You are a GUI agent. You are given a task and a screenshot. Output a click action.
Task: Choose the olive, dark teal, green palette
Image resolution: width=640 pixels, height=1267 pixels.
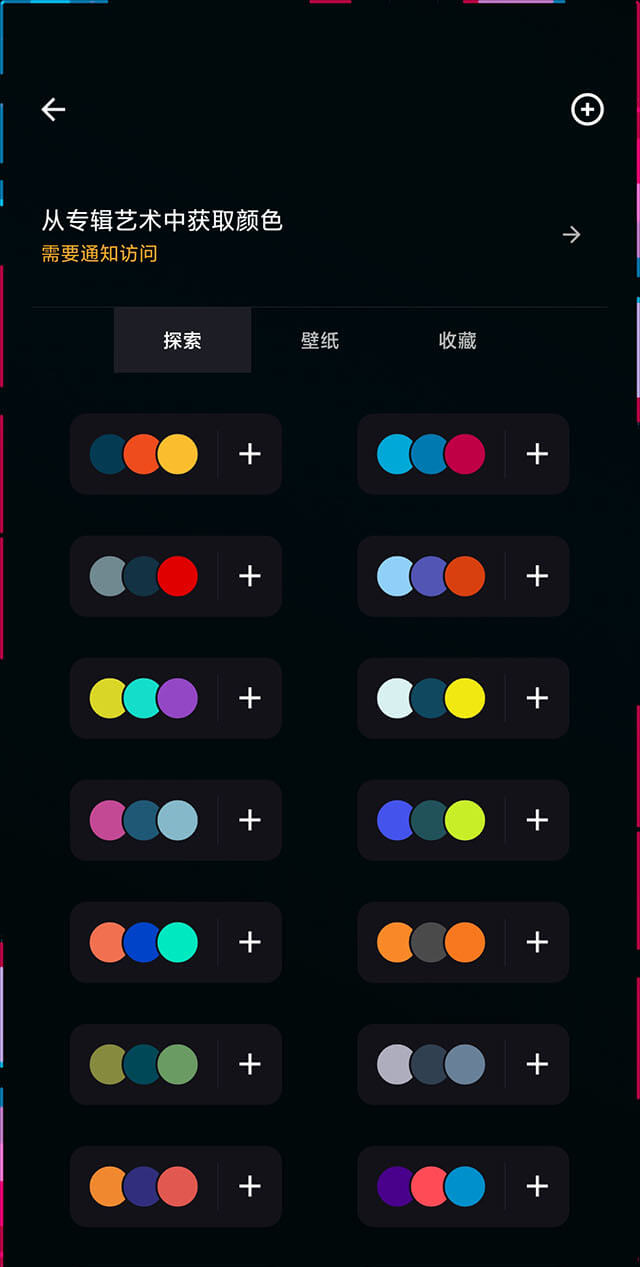tap(143, 1064)
